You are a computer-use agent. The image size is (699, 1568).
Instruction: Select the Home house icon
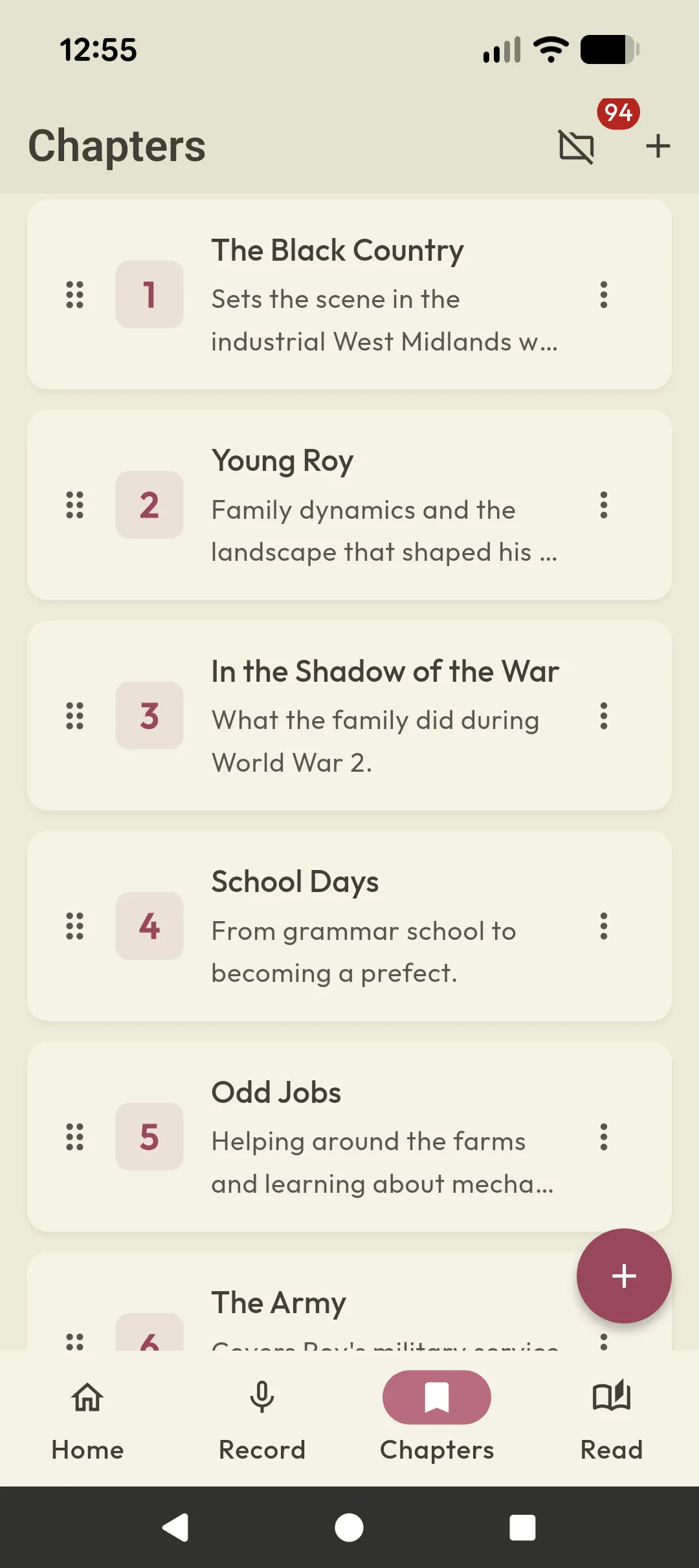[86, 1397]
